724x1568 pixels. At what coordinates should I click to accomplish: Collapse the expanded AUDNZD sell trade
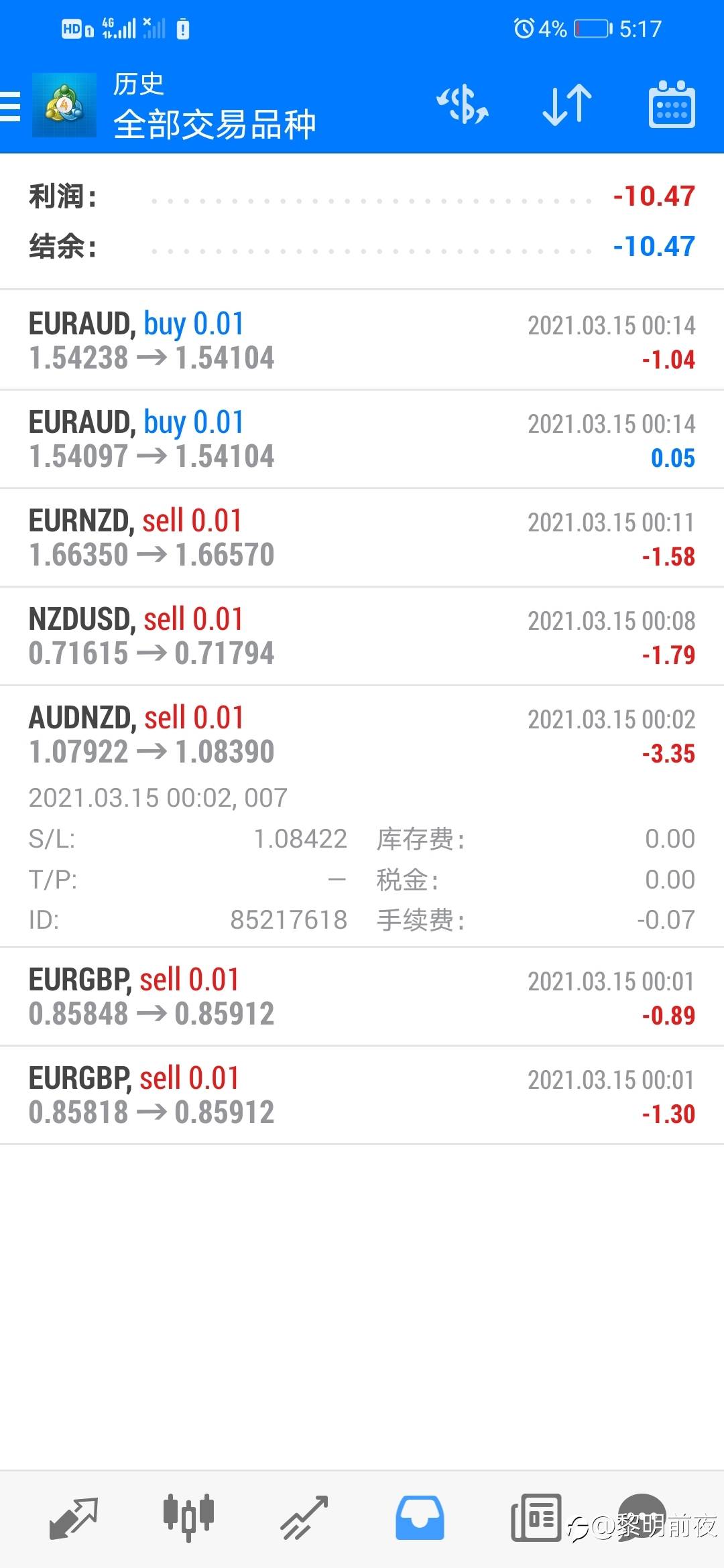click(x=362, y=734)
